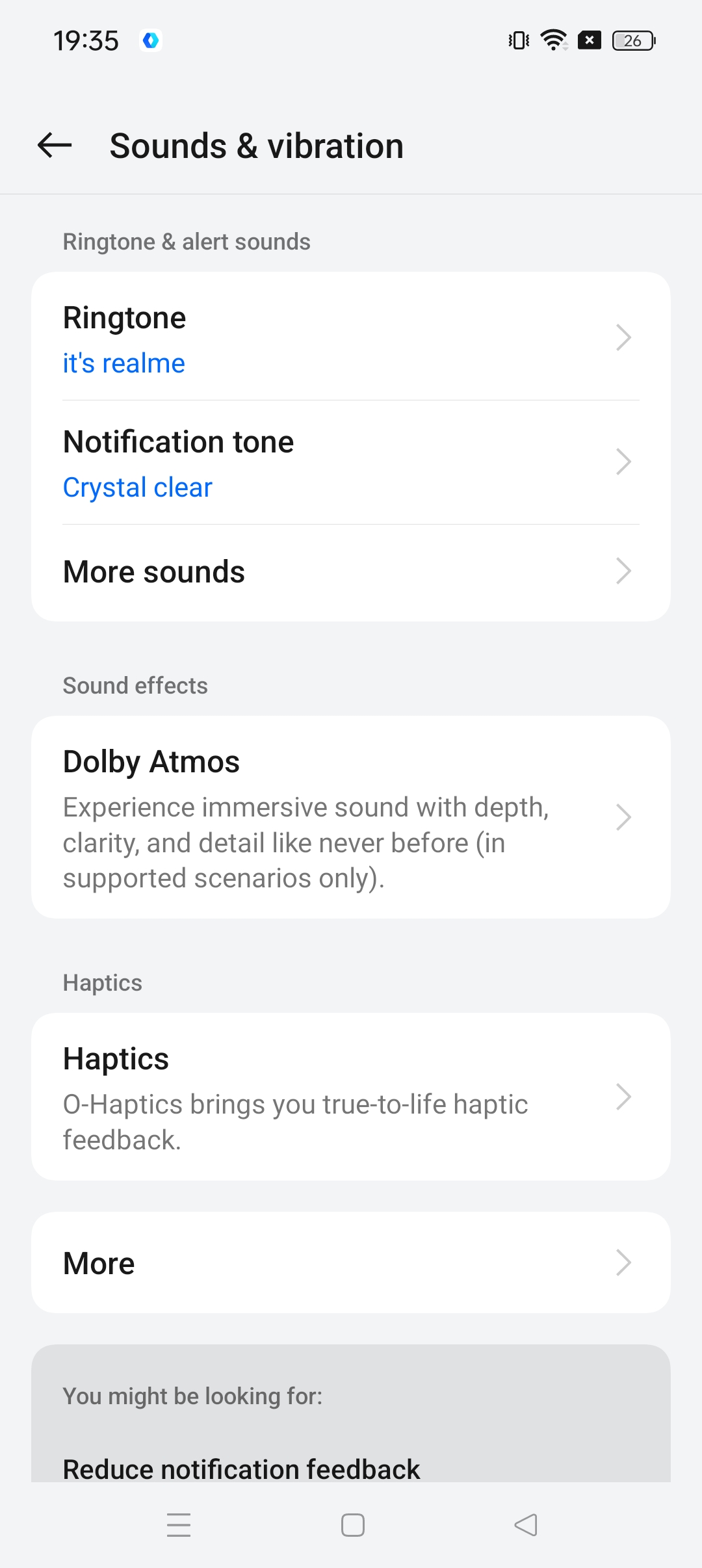Open Haptics settings
This screenshot has width=702, height=1568.
coord(351,1097)
